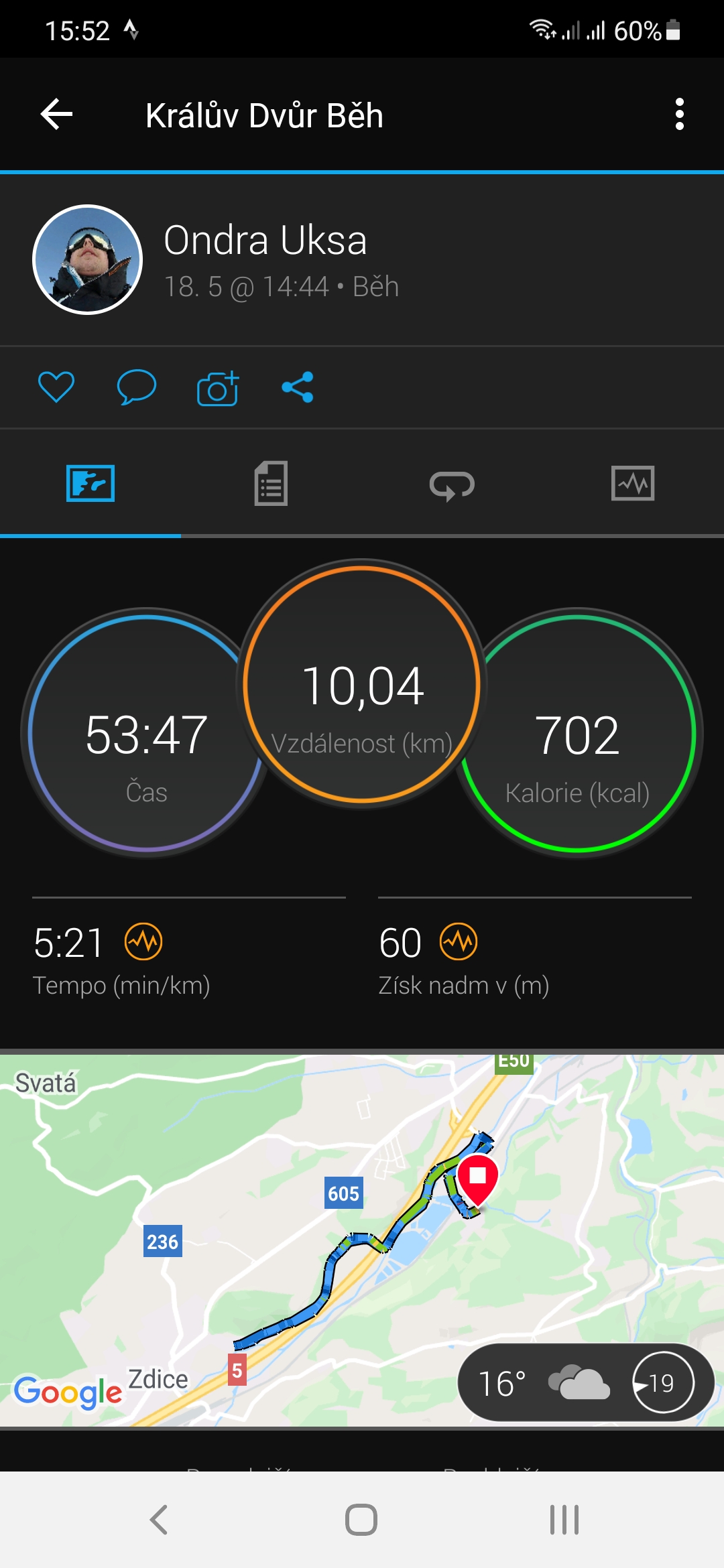
Task: Switch to the charts tab
Action: [x=633, y=483]
